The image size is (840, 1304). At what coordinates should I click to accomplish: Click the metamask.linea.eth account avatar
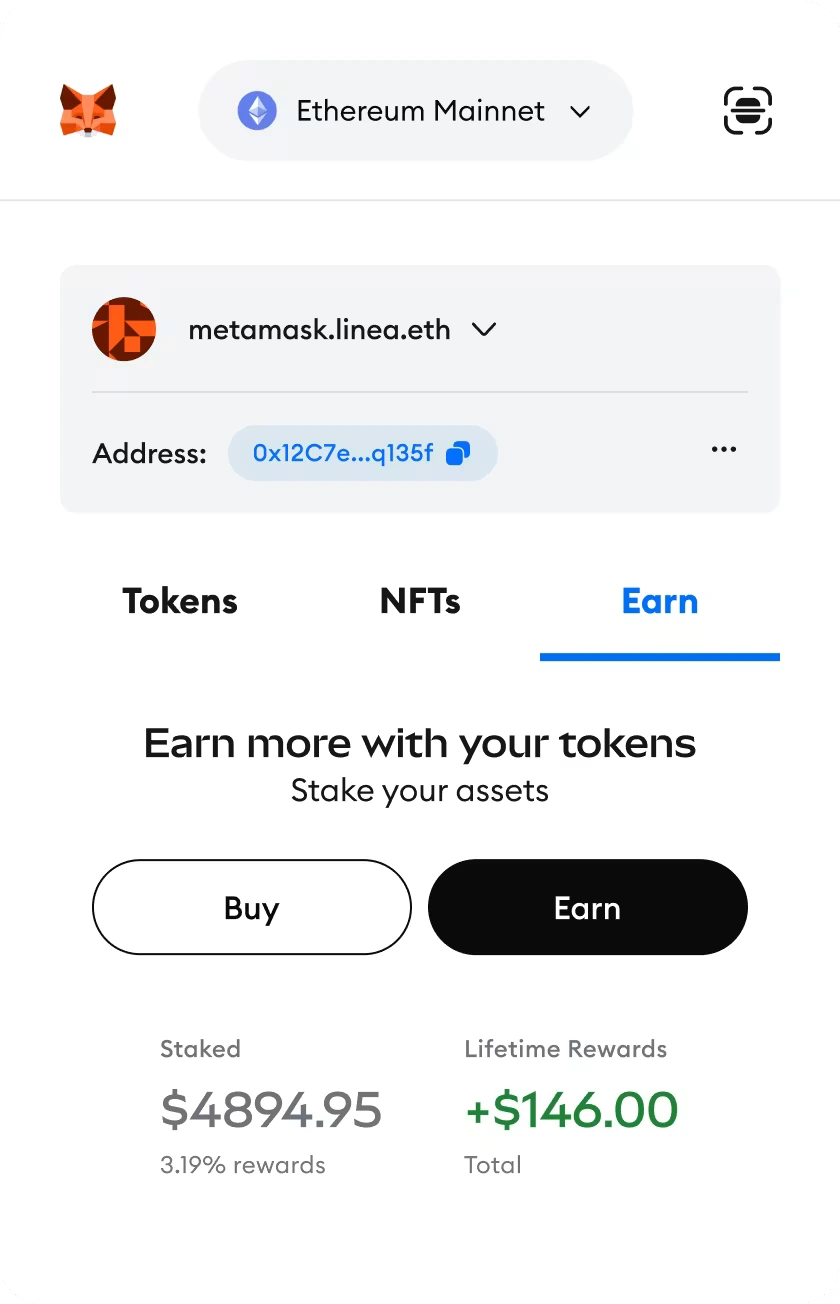124,328
